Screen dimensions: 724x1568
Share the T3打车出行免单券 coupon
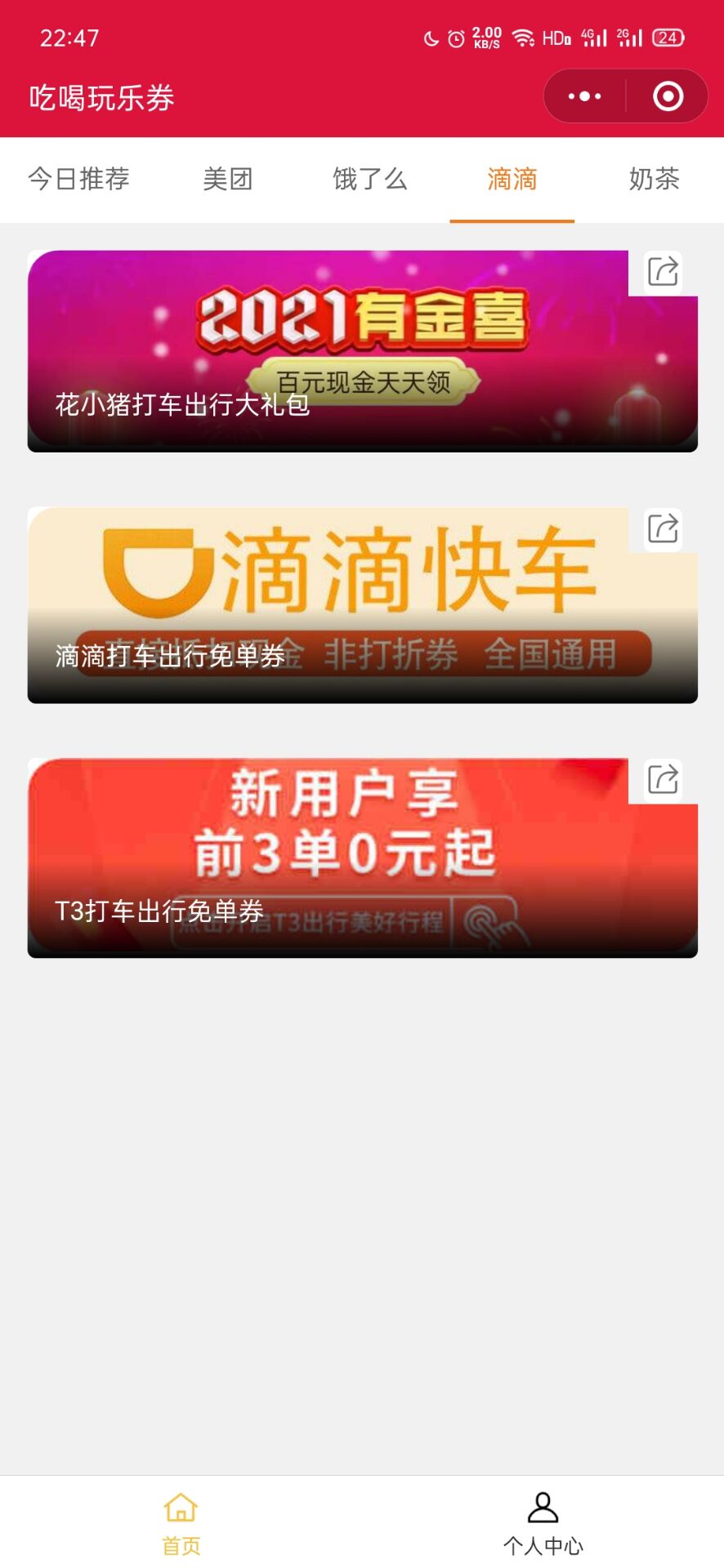point(663,779)
